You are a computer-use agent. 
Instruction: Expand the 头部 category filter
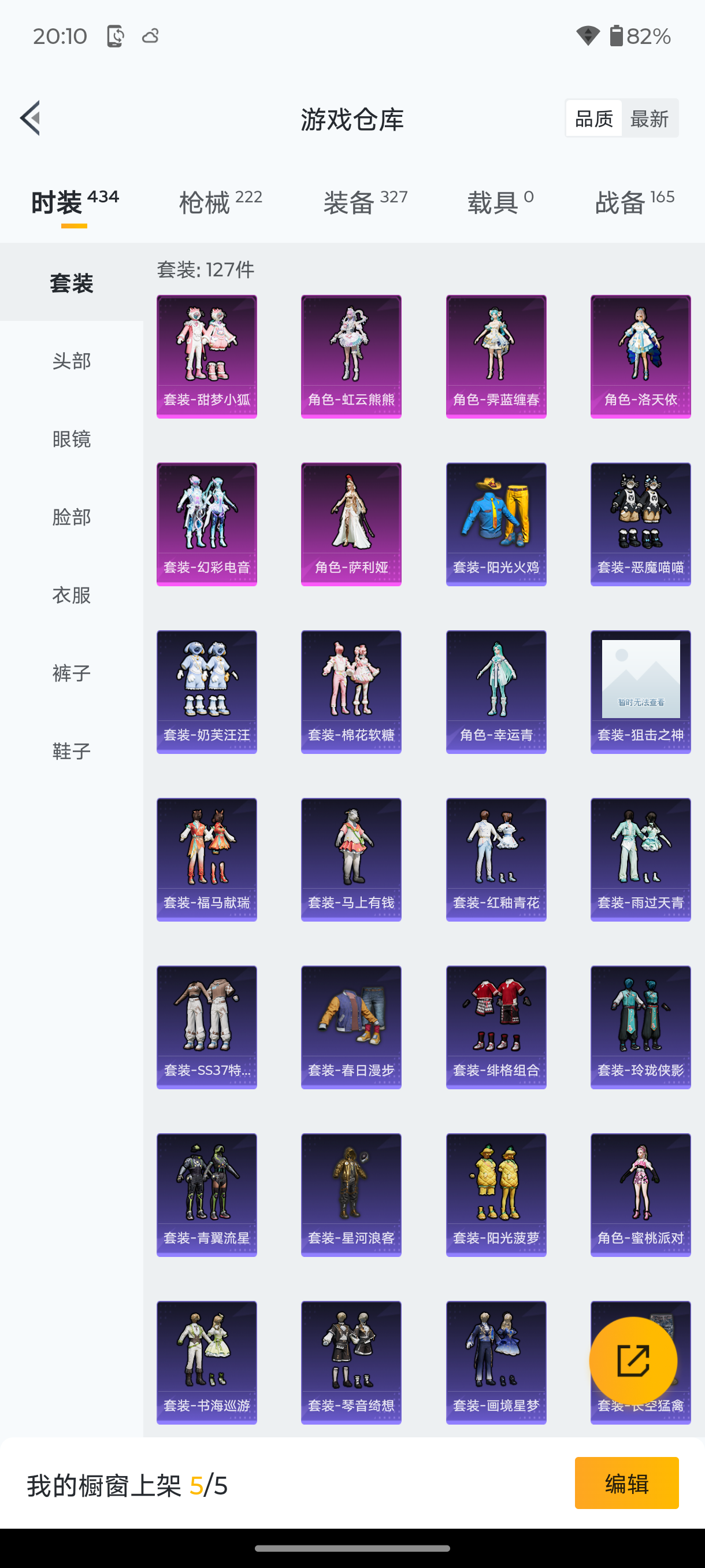click(71, 361)
